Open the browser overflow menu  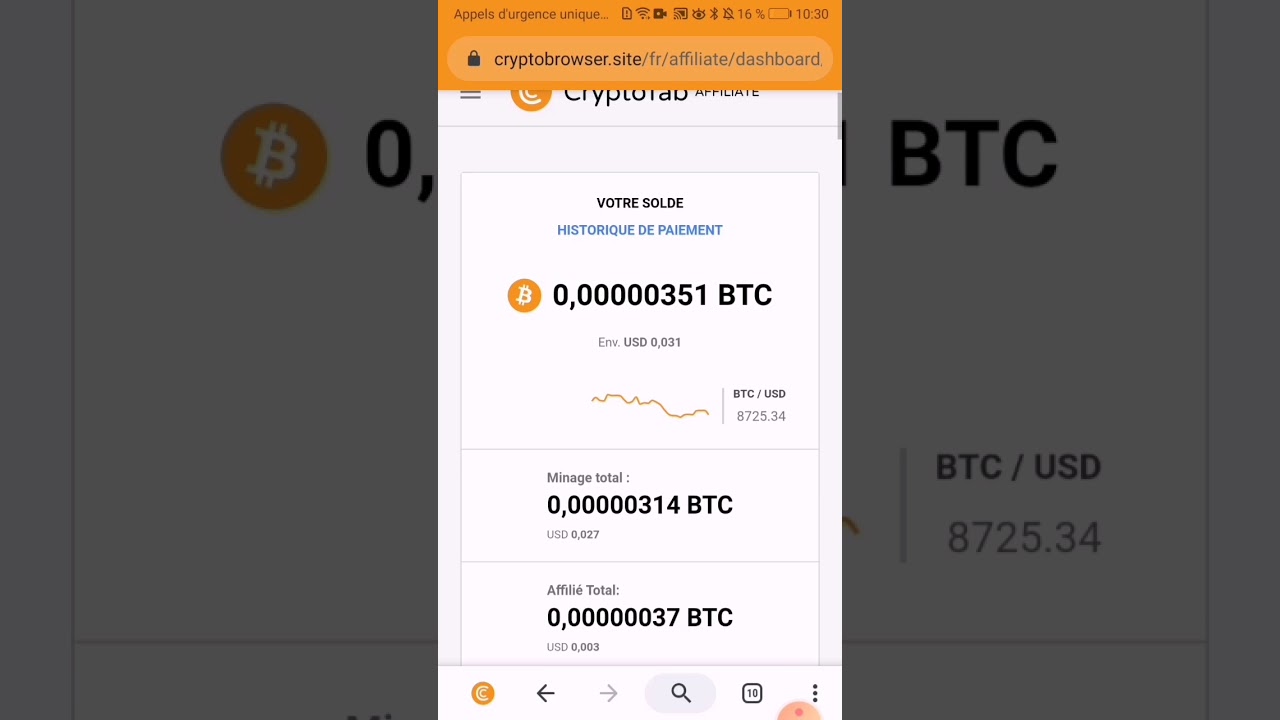pyautogui.click(x=815, y=693)
